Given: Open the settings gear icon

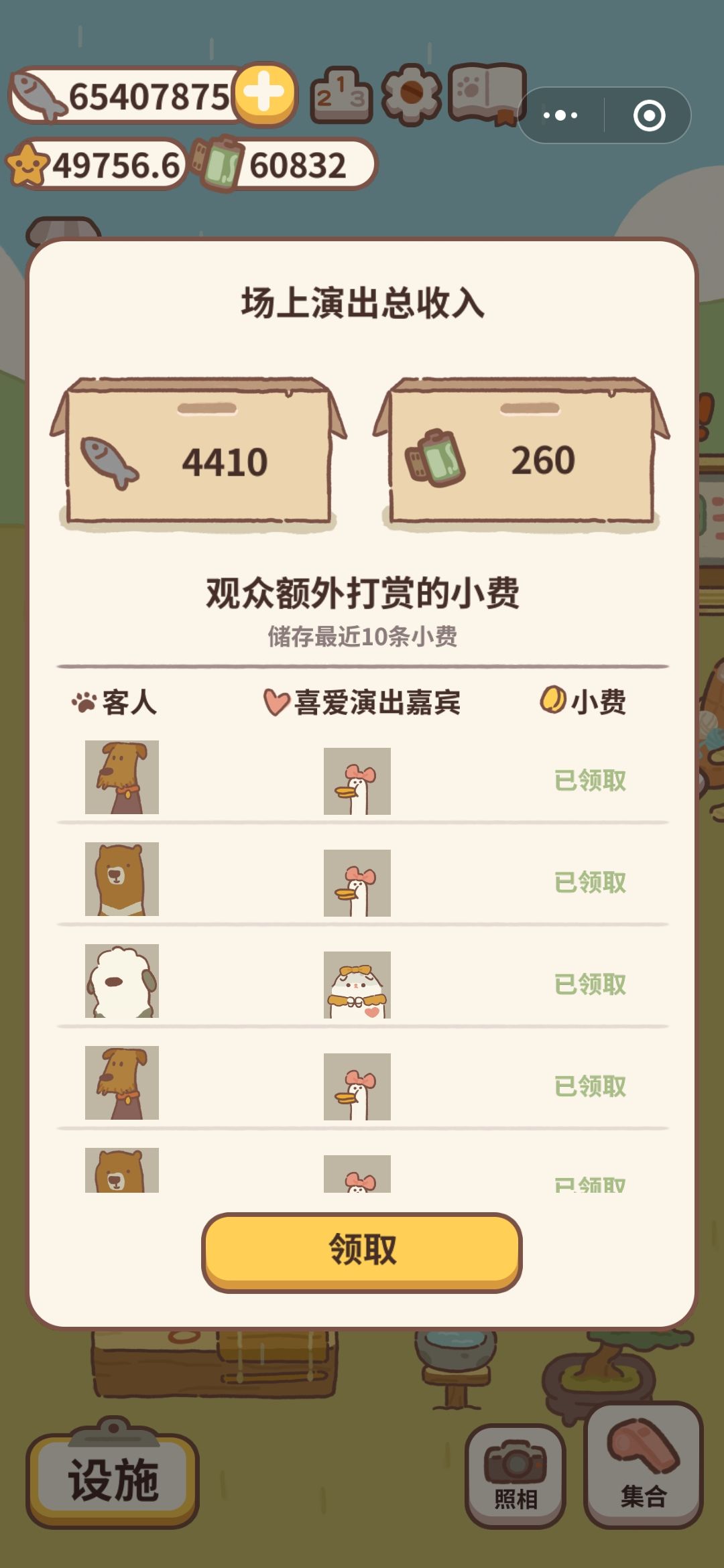Looking at the screenshot, I should click(x=412, y=96).
